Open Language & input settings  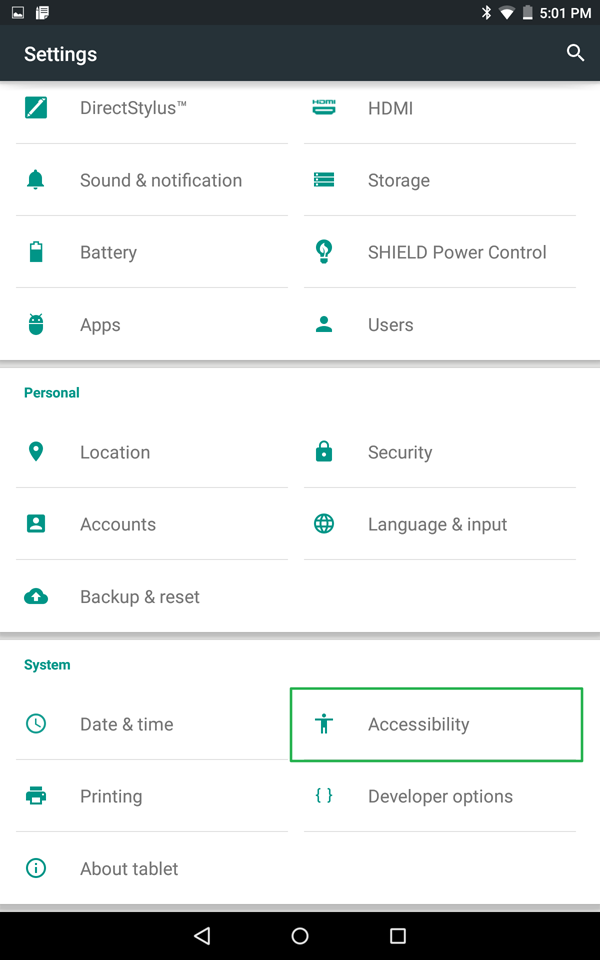437,524
